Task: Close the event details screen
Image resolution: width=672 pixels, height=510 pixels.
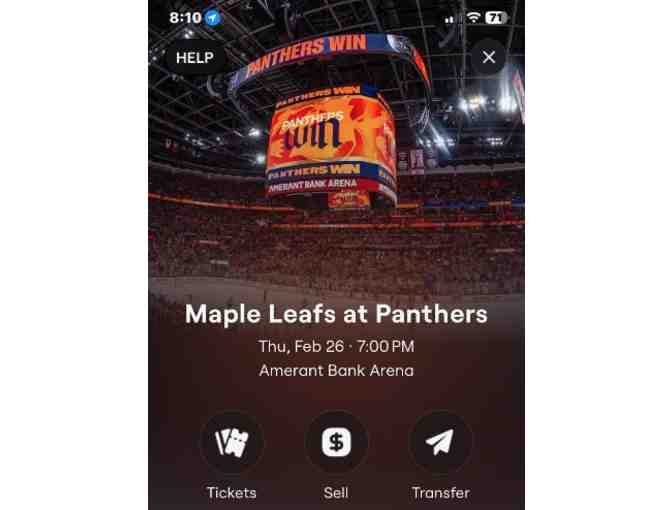Action: [x=488, y=57]
